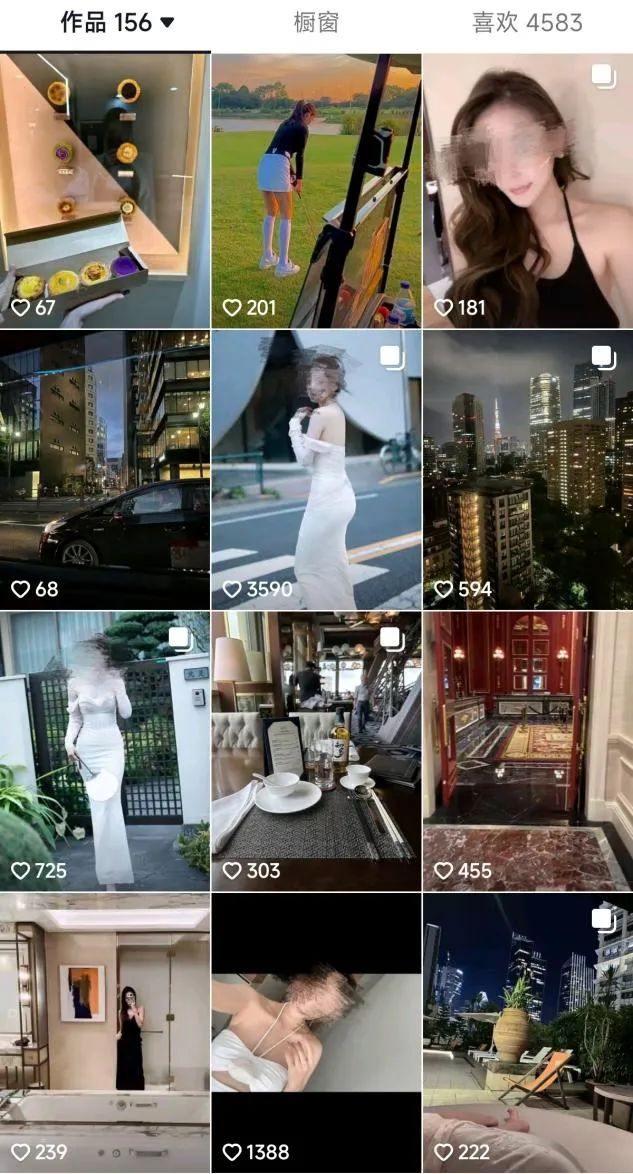Open the golf post with 201 likes
633x1174 pixels.
tap(316, 191)
